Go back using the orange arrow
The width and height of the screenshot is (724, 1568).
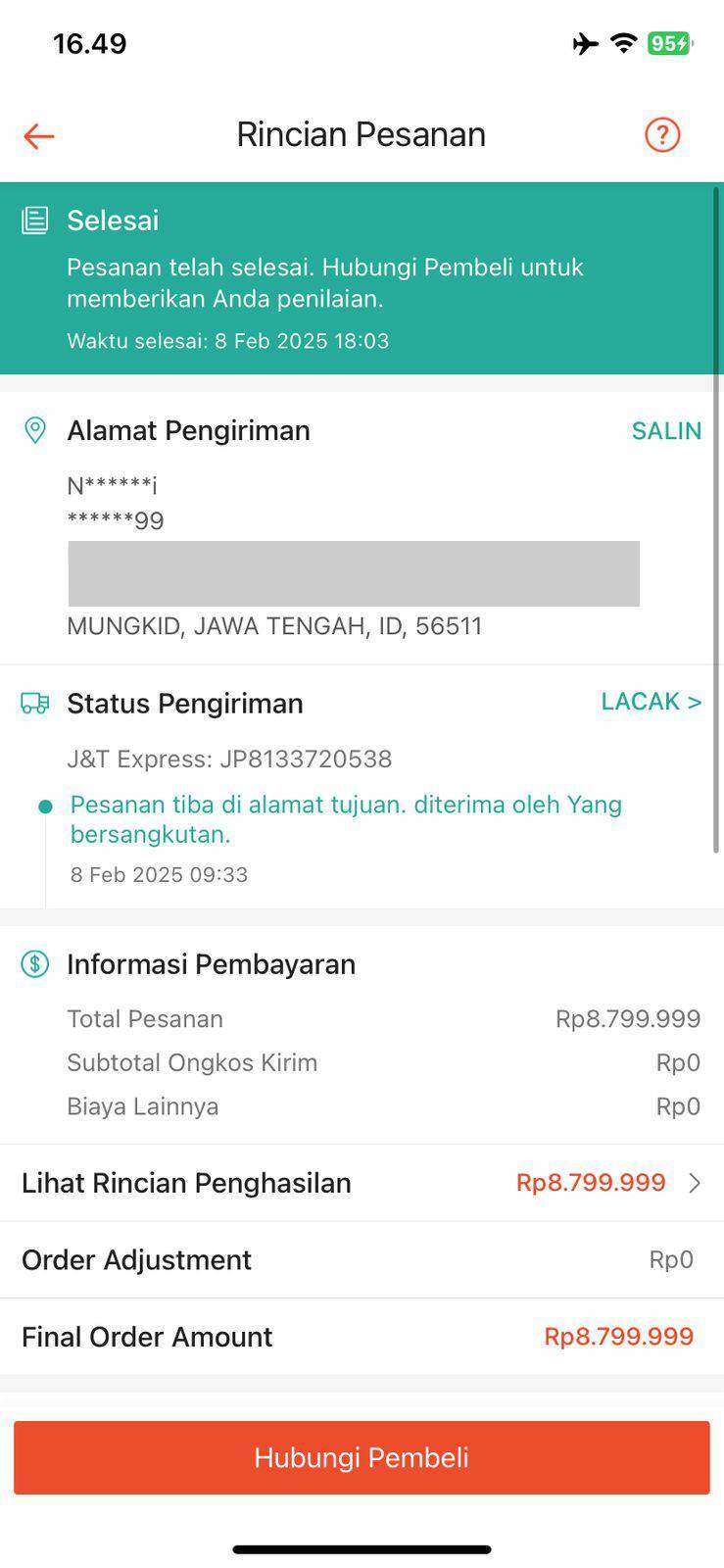point(39,135)
